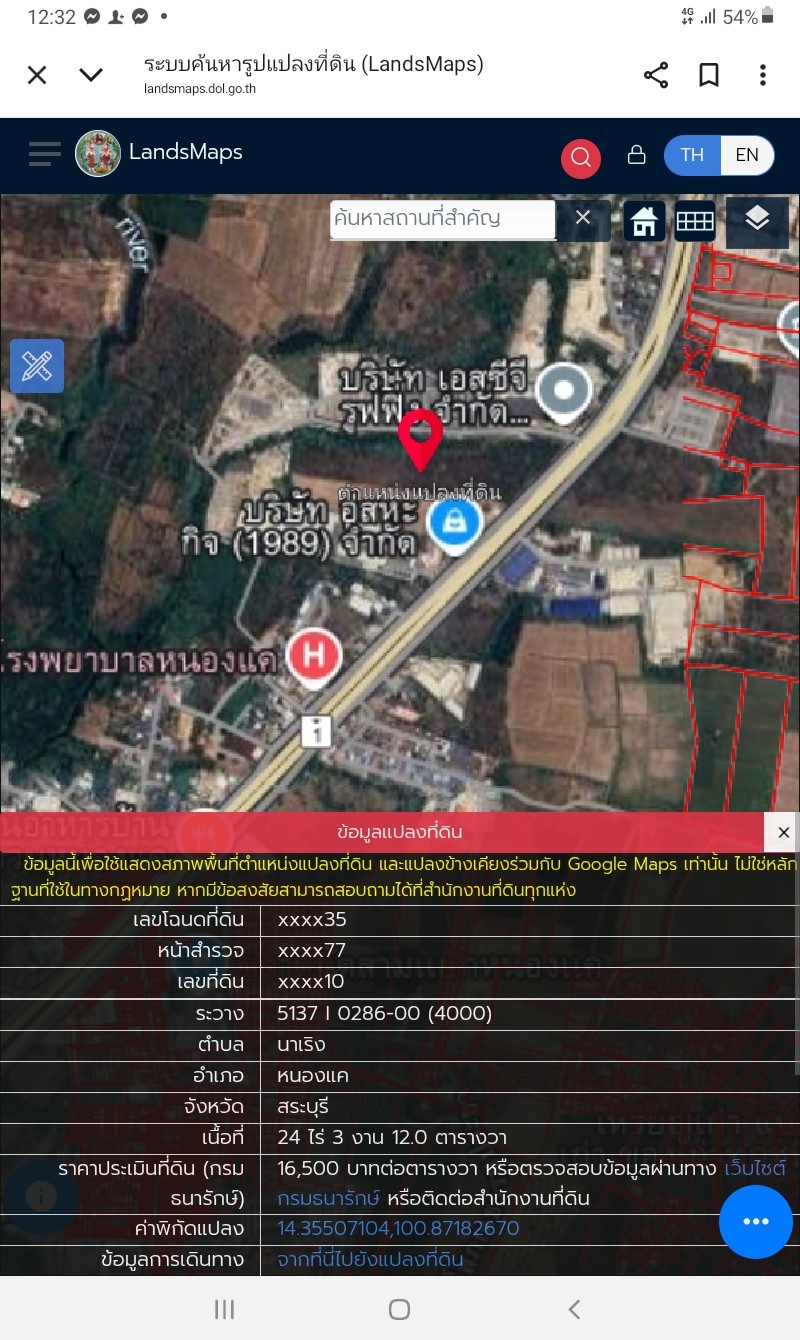Open the grid table icon
The height and width of the screenshot is (1340, 800).
695,221
